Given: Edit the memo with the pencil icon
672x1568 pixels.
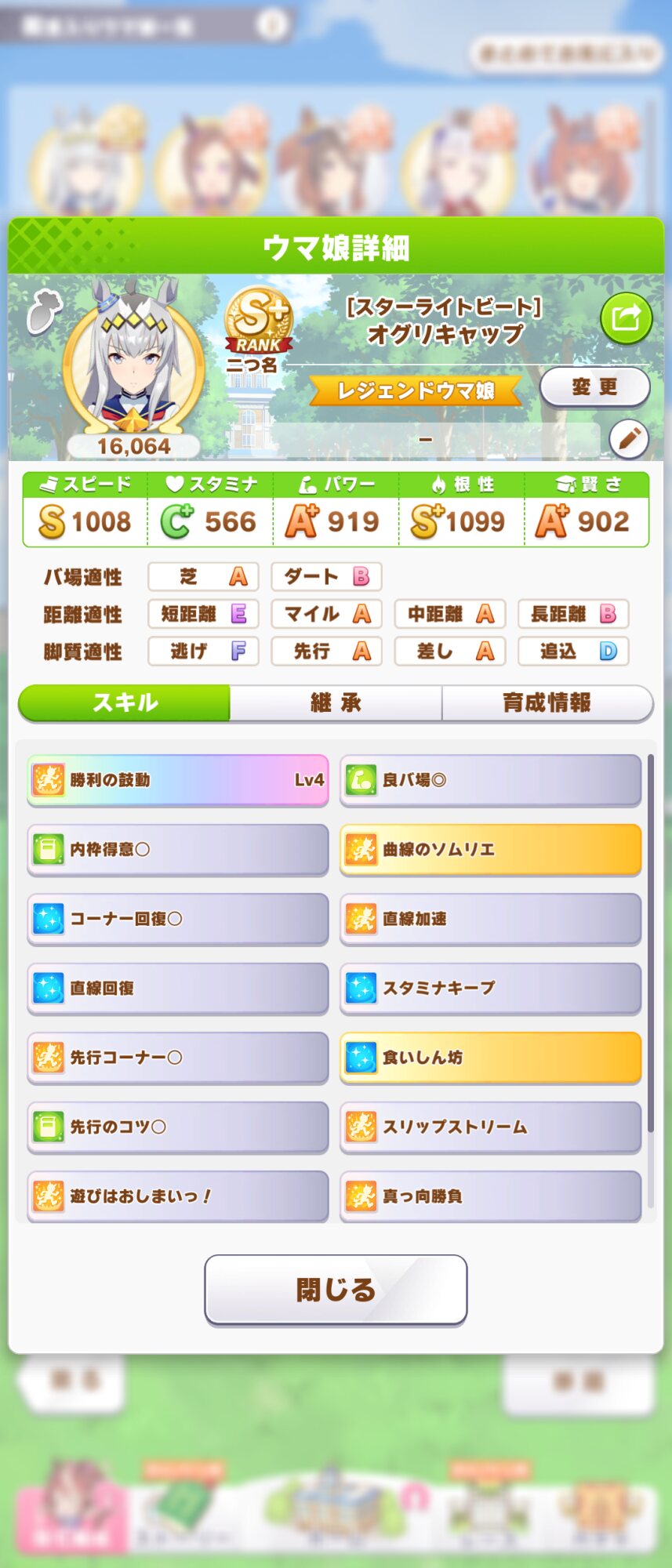Looking at the screenshot, I should click(629, 439).
